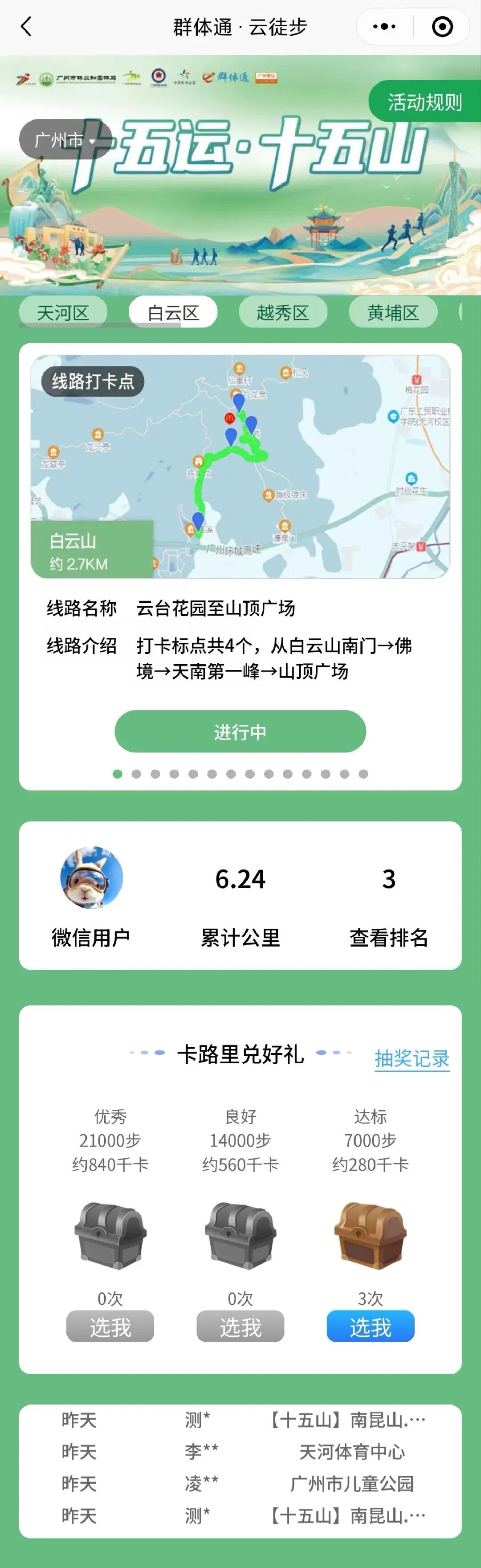This screenshot has width=481, height=1568.
Task: Close the mini program via circle icon
Action: click(442, 27)
